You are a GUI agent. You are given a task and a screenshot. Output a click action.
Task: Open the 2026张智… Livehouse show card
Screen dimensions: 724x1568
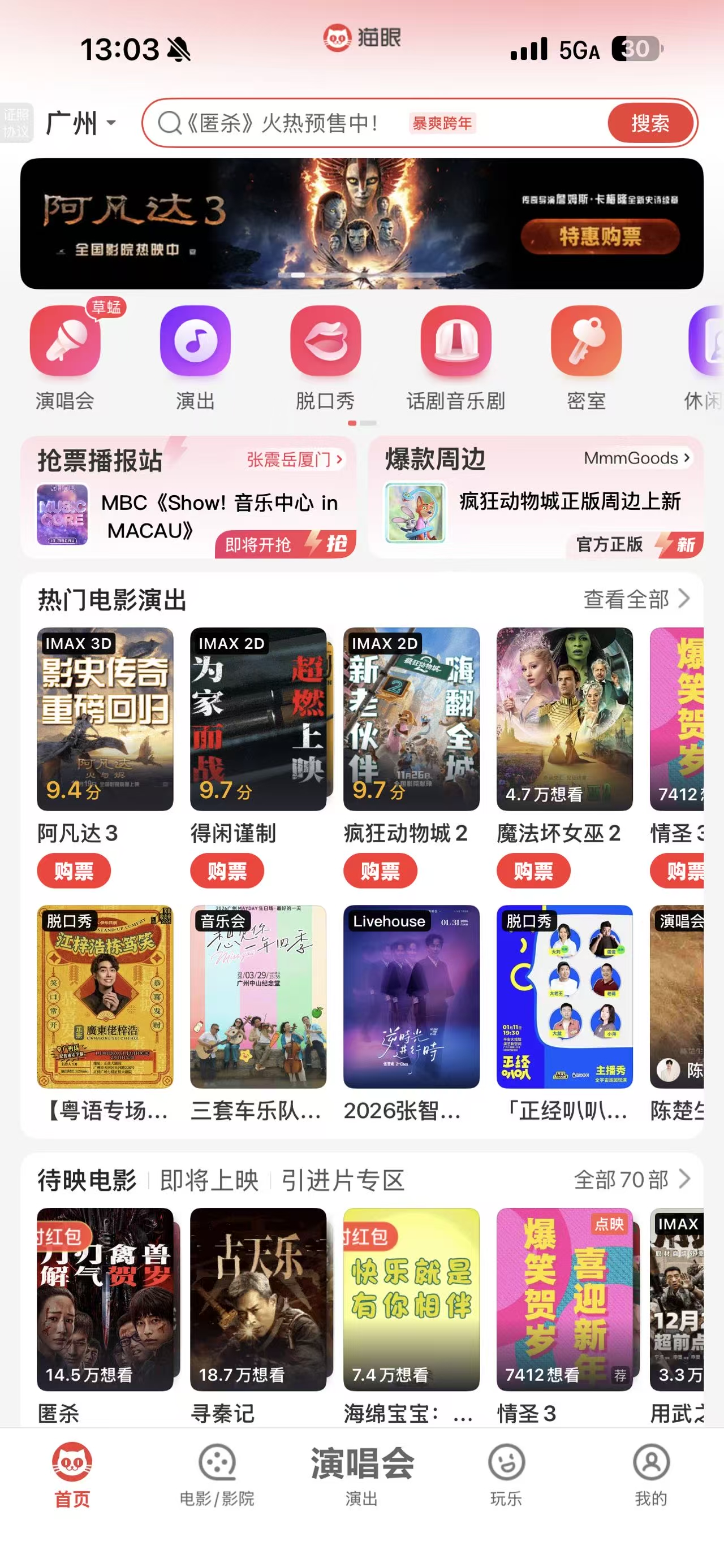click(x=411, y=997)
